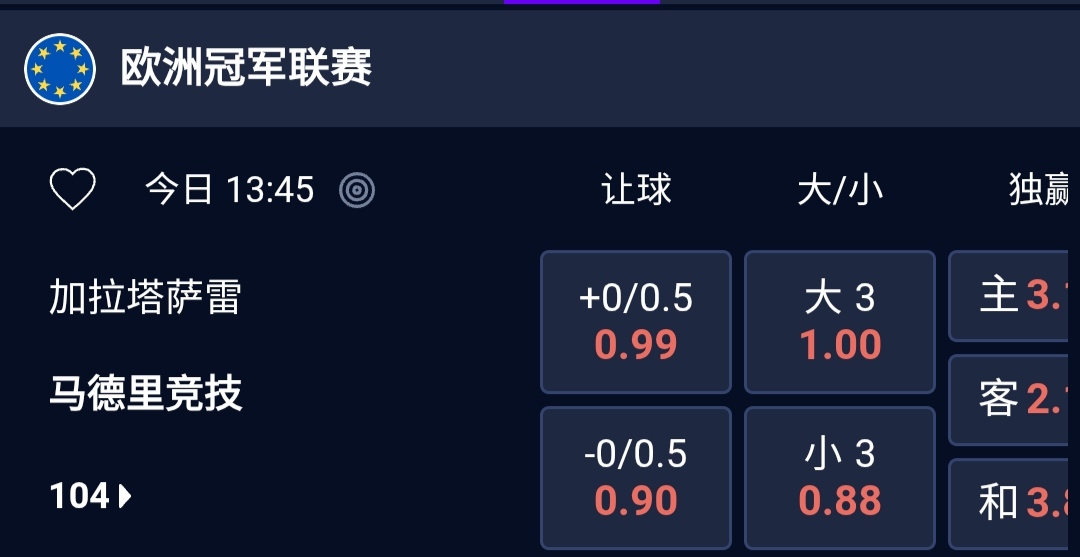Expand the 104 more markets
The height and width of the screenshot is (557, 1080).
91,496
